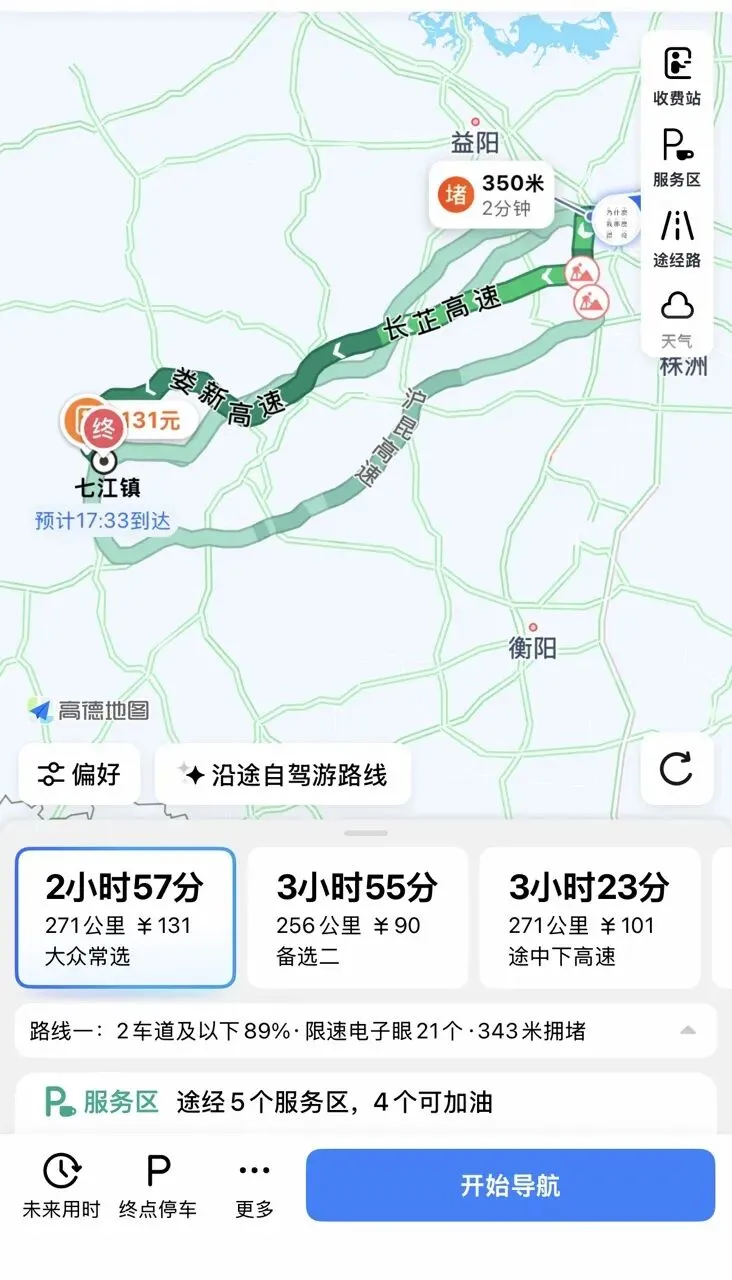
Task: Select the 3小时23分 途中下高速 route
Action: [590, 917]
